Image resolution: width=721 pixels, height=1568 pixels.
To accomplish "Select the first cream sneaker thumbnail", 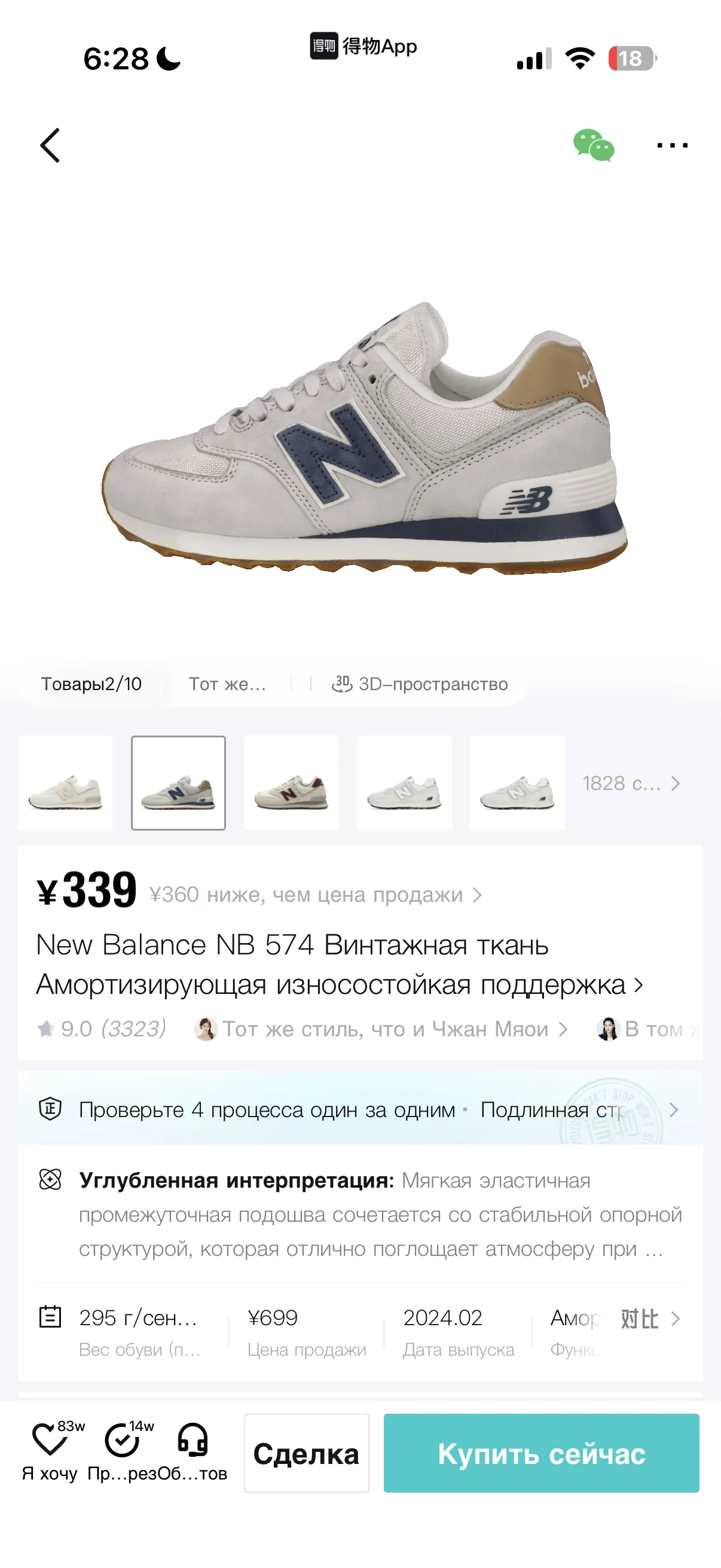I will (x=66, y=783).
